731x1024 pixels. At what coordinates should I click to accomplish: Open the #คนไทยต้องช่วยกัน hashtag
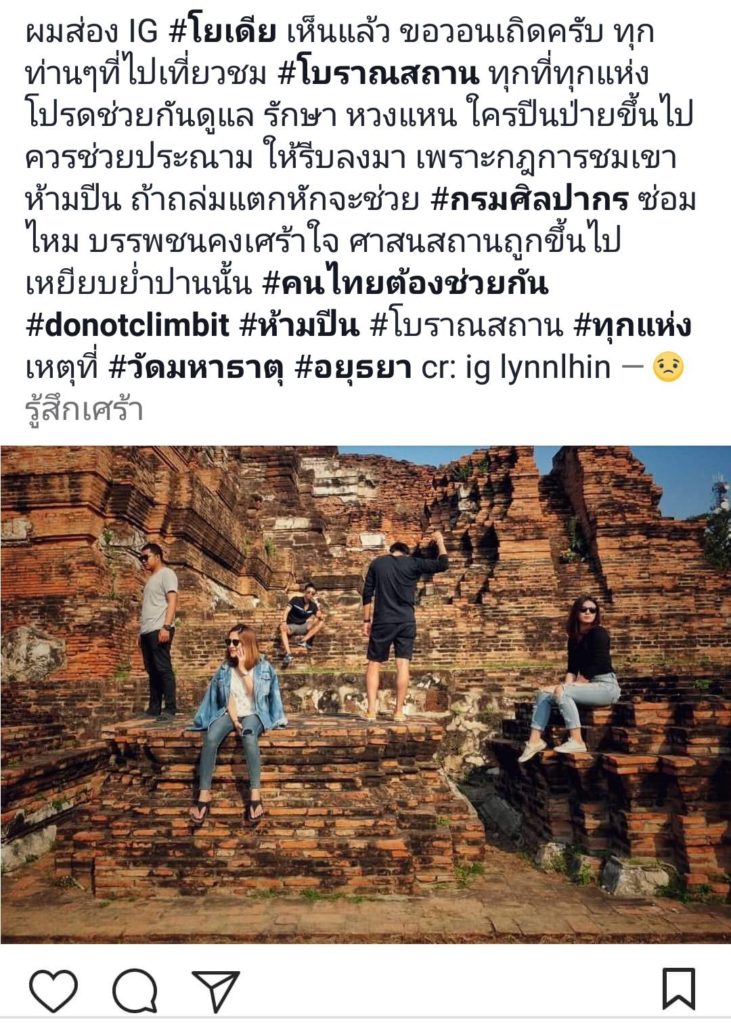click(x=406, y=284)
